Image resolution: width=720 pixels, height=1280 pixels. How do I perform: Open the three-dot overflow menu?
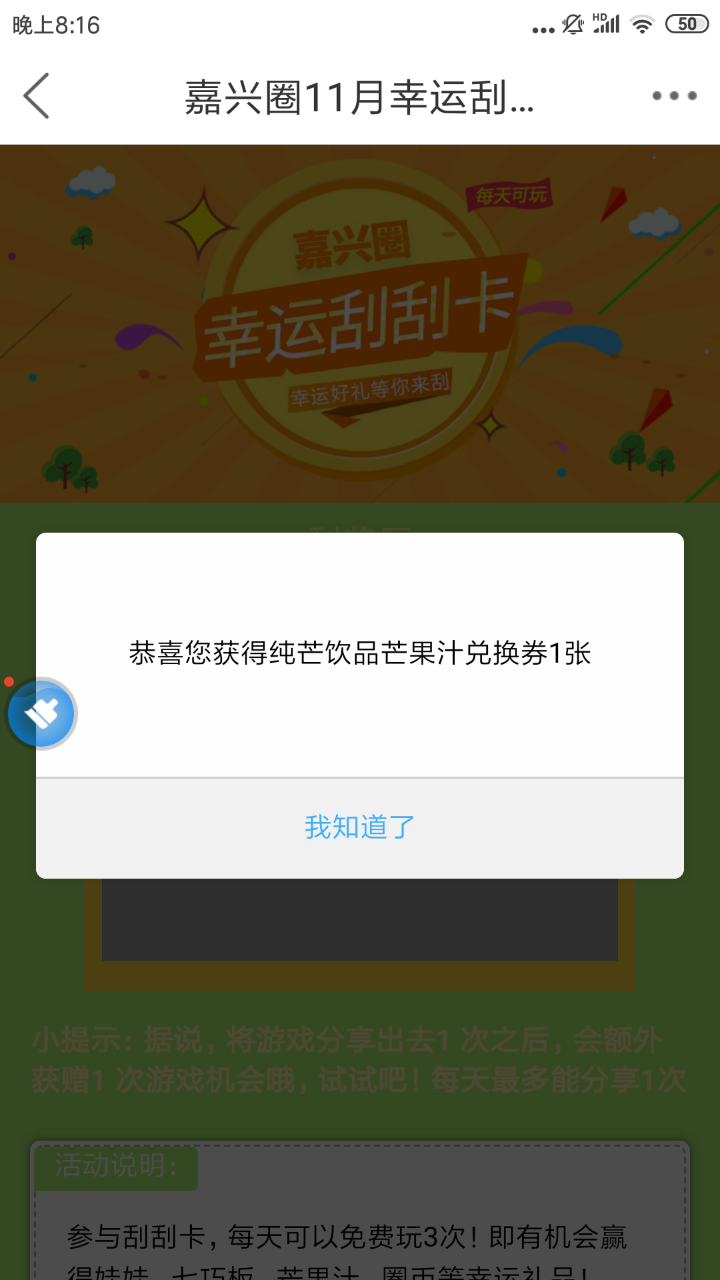click(674, 96)
